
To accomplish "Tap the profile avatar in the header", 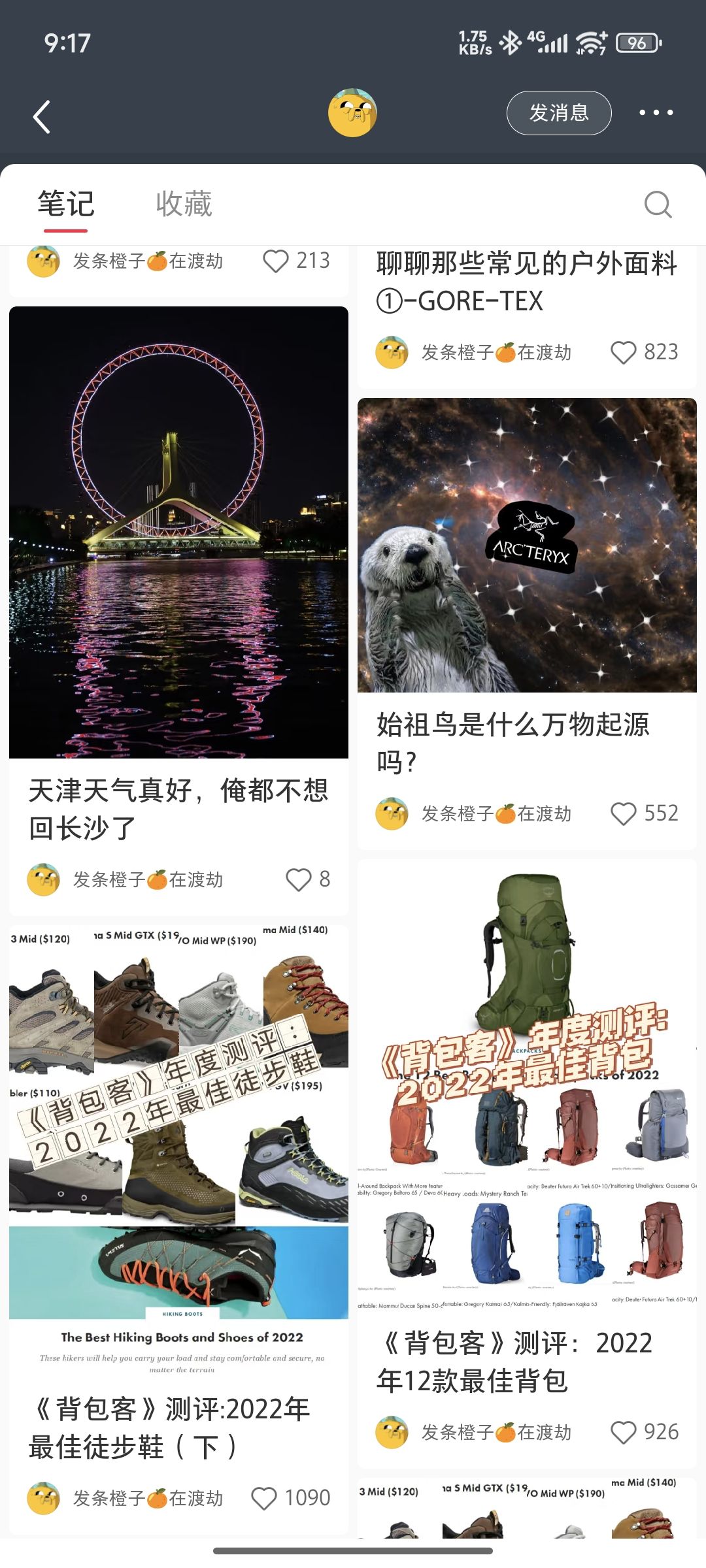I will (352, 113).
